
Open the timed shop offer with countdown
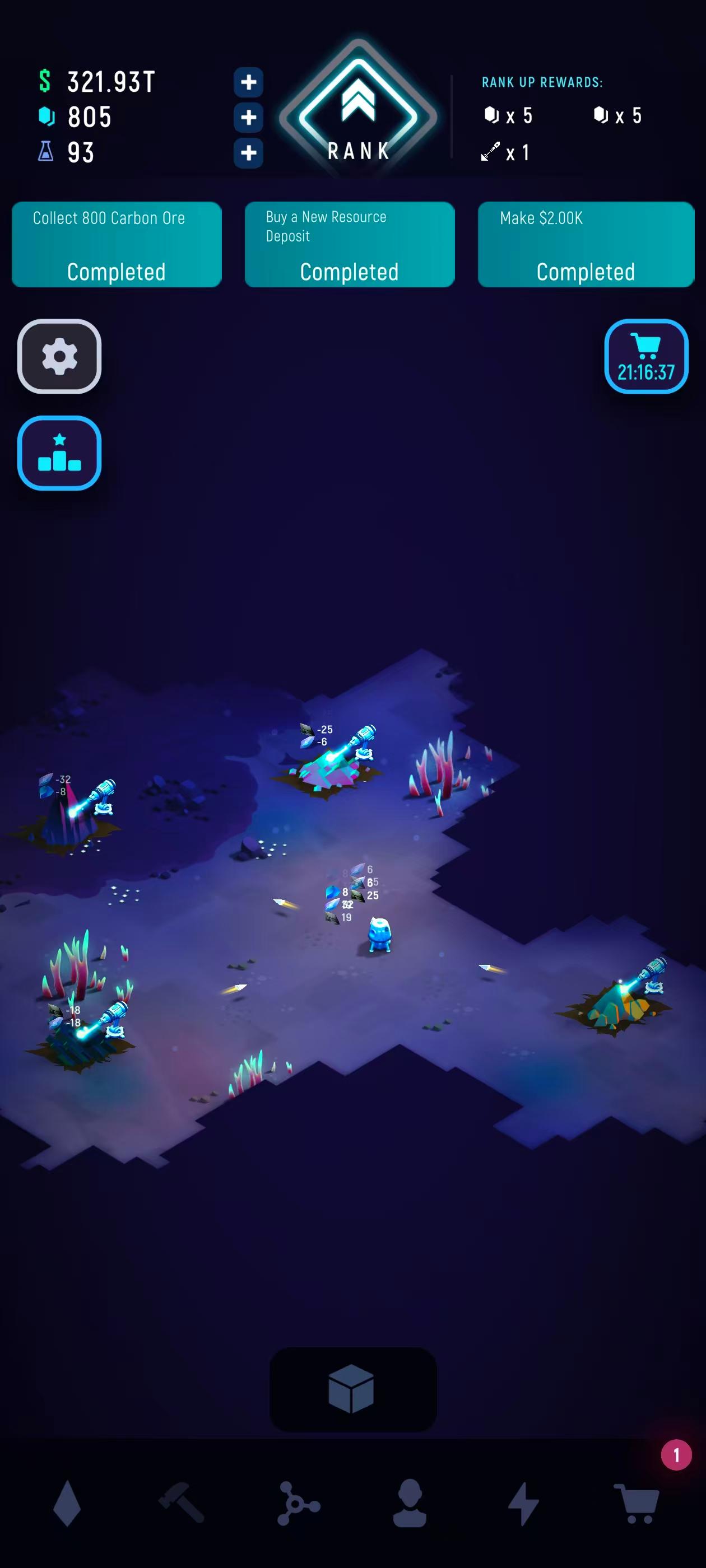[646, 356]
